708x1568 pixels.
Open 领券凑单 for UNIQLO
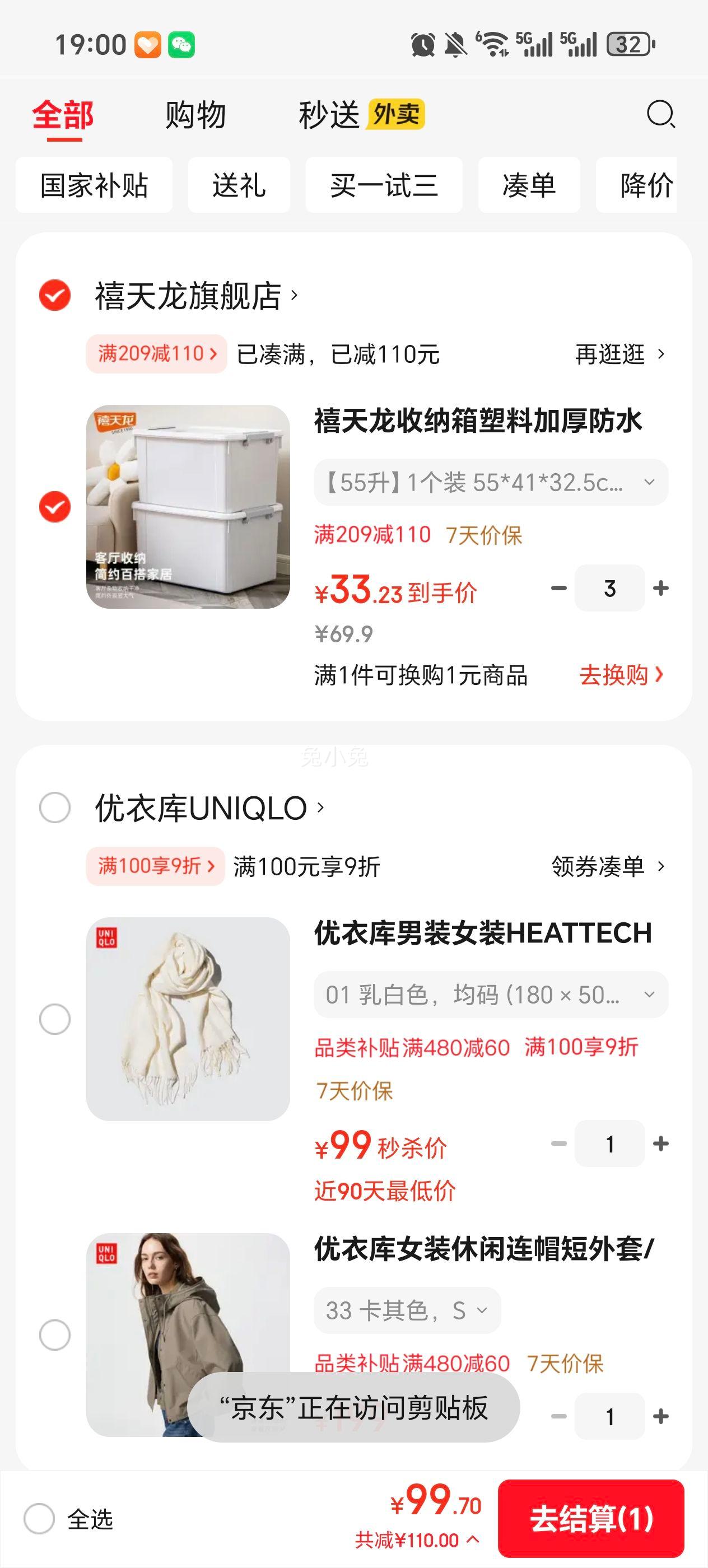pos(608,866)
